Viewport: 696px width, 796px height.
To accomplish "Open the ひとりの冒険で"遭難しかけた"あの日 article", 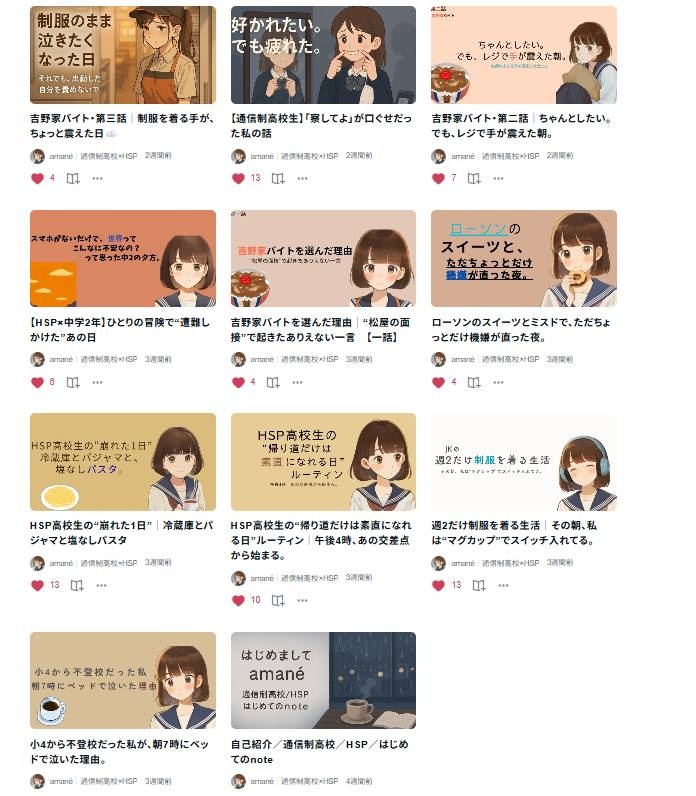I will (123, 330).
